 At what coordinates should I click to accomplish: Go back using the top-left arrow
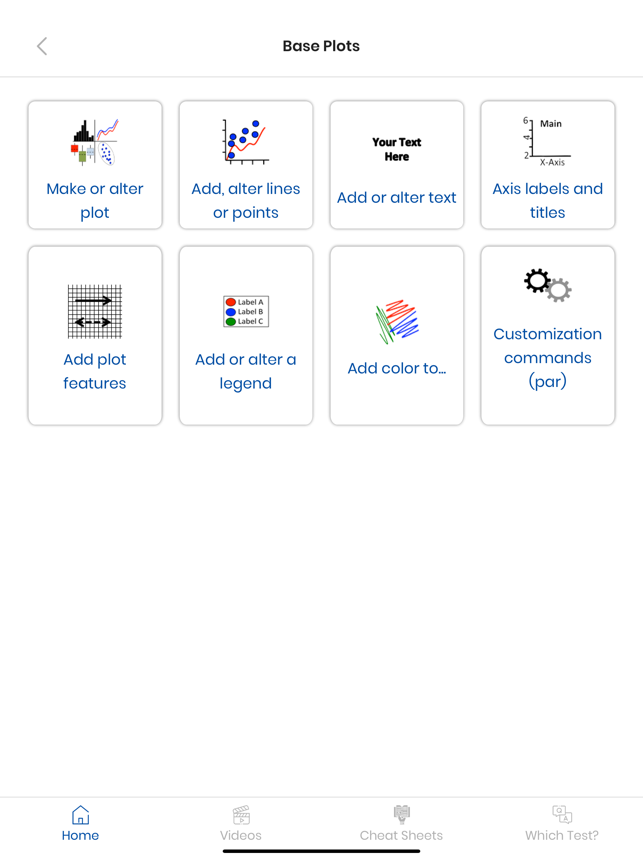pos(42,46)
